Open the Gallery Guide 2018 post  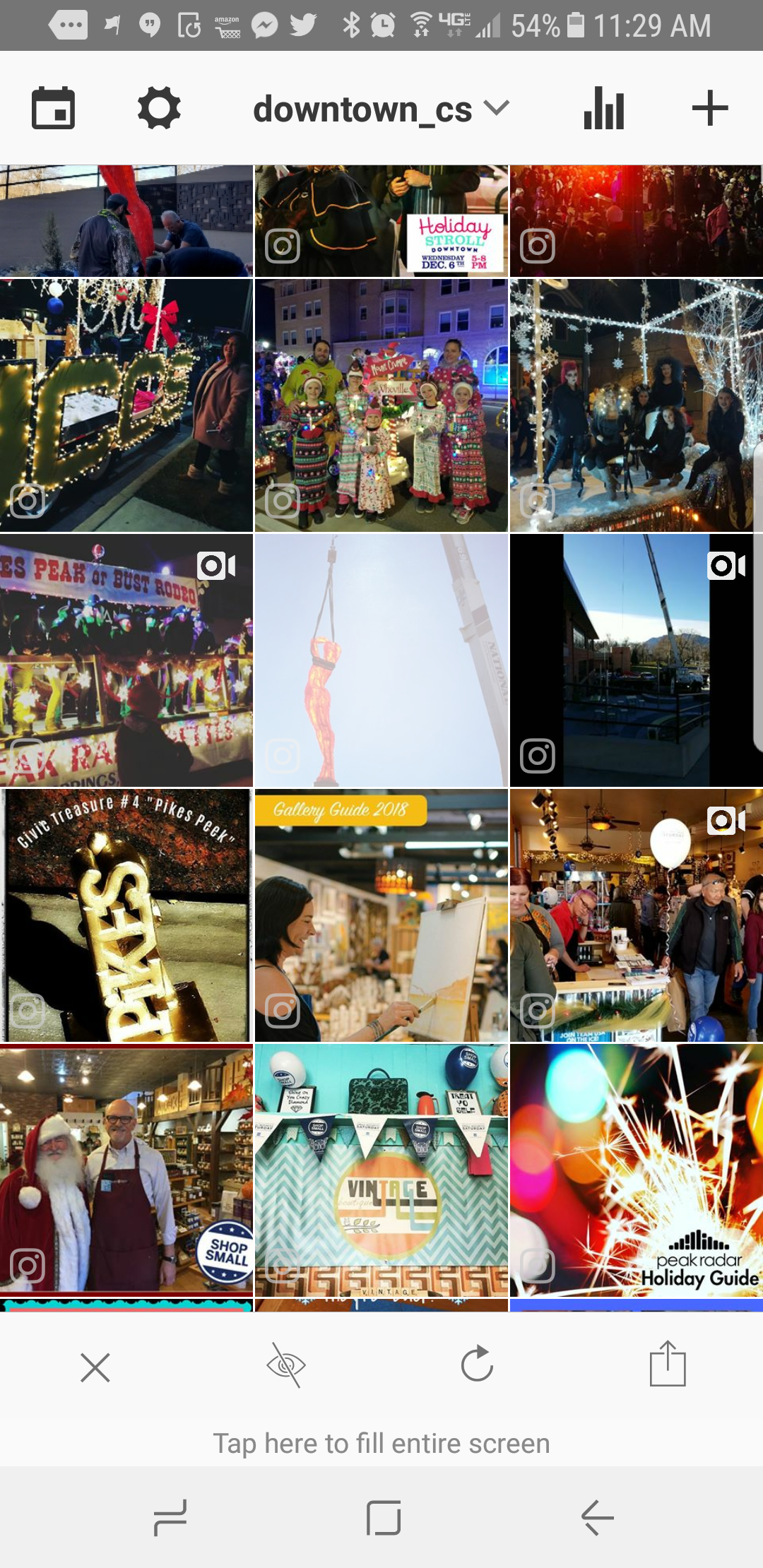381,915
